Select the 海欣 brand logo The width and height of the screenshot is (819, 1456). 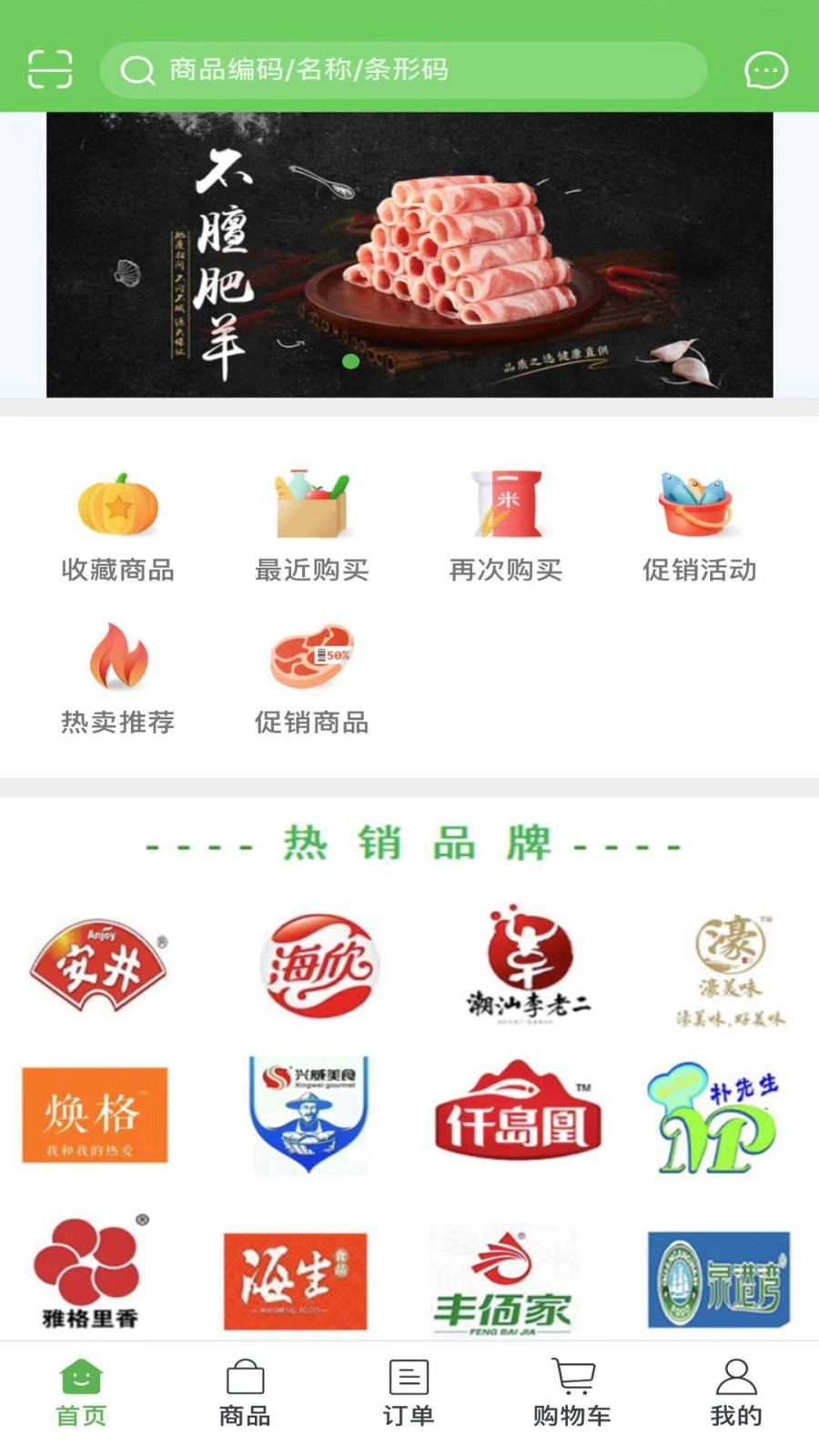pos(318,966)
